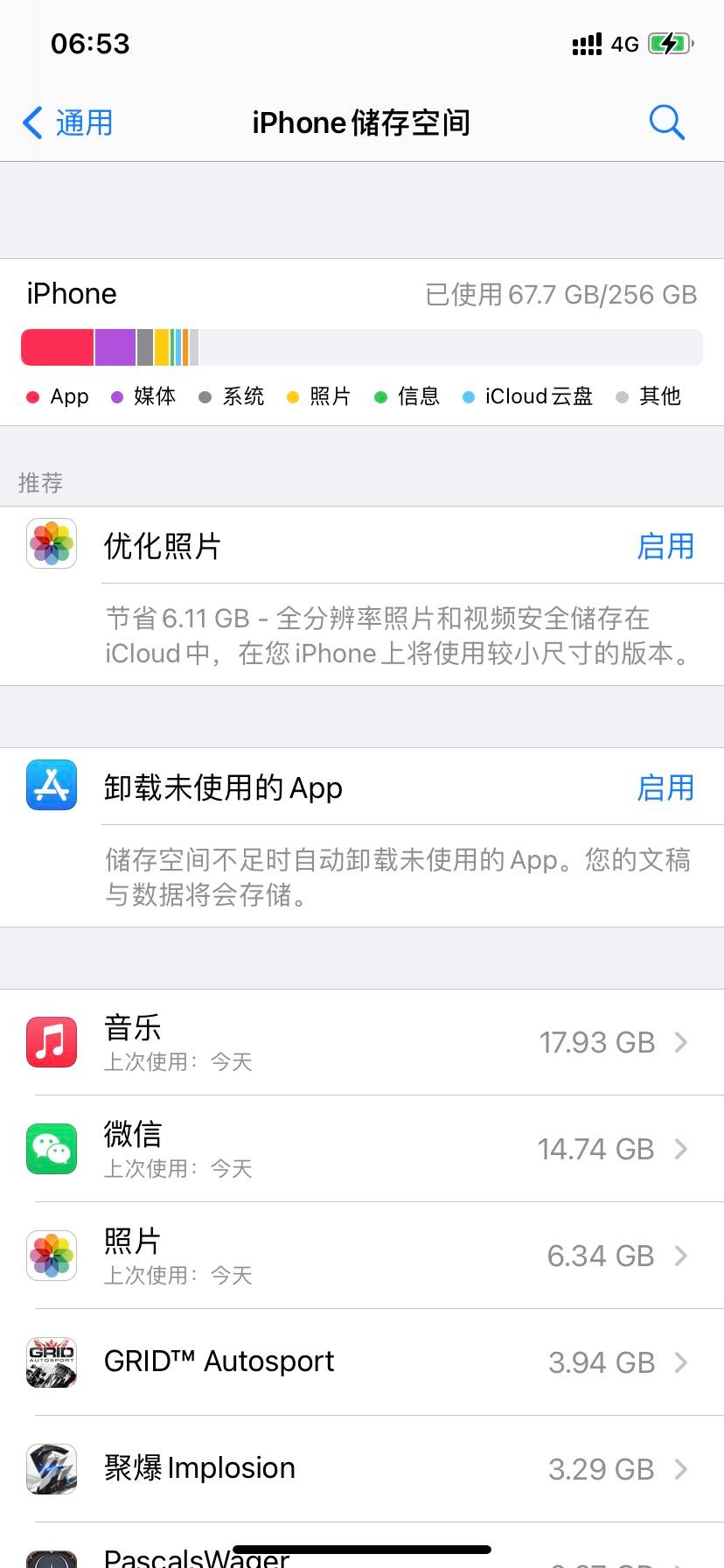Open 音乐 storage details
724x1568 pixels.
[x=362, y=1042]
